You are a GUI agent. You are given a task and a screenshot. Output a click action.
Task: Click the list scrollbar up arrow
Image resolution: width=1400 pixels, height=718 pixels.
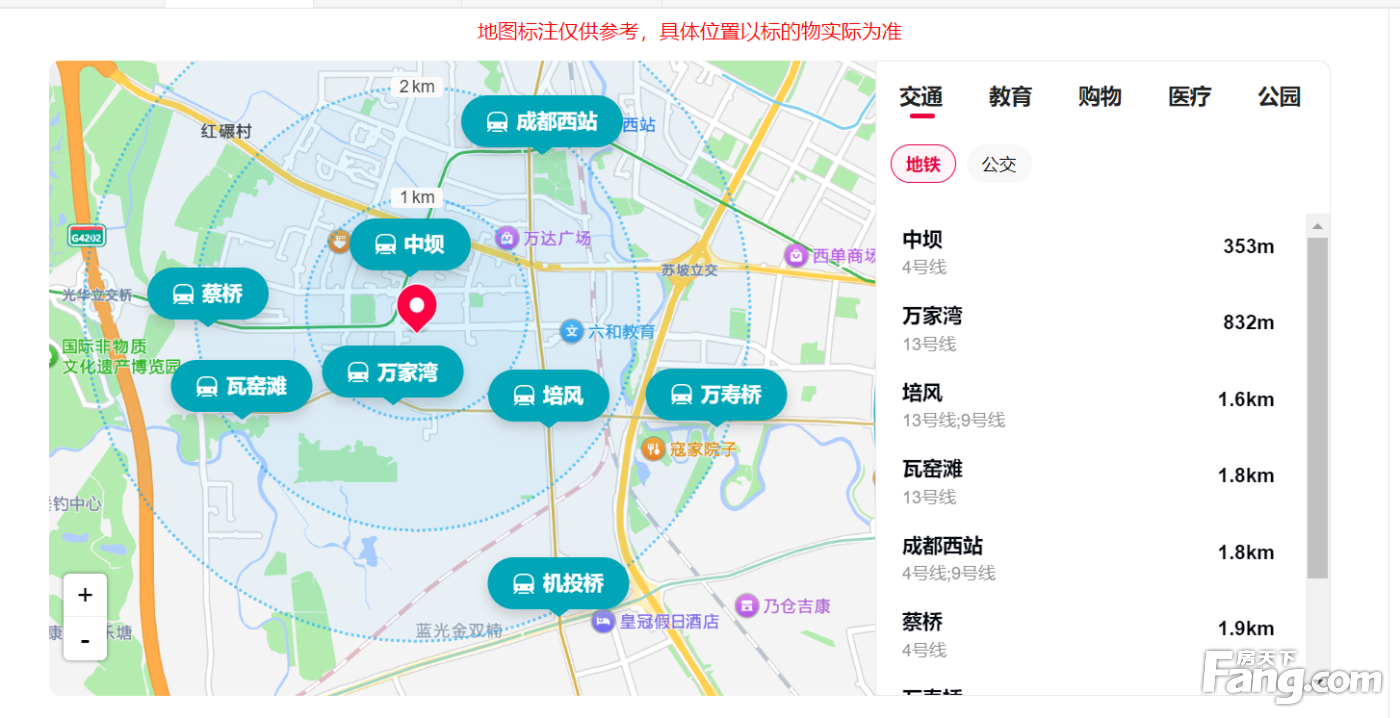pos(1317,227)
